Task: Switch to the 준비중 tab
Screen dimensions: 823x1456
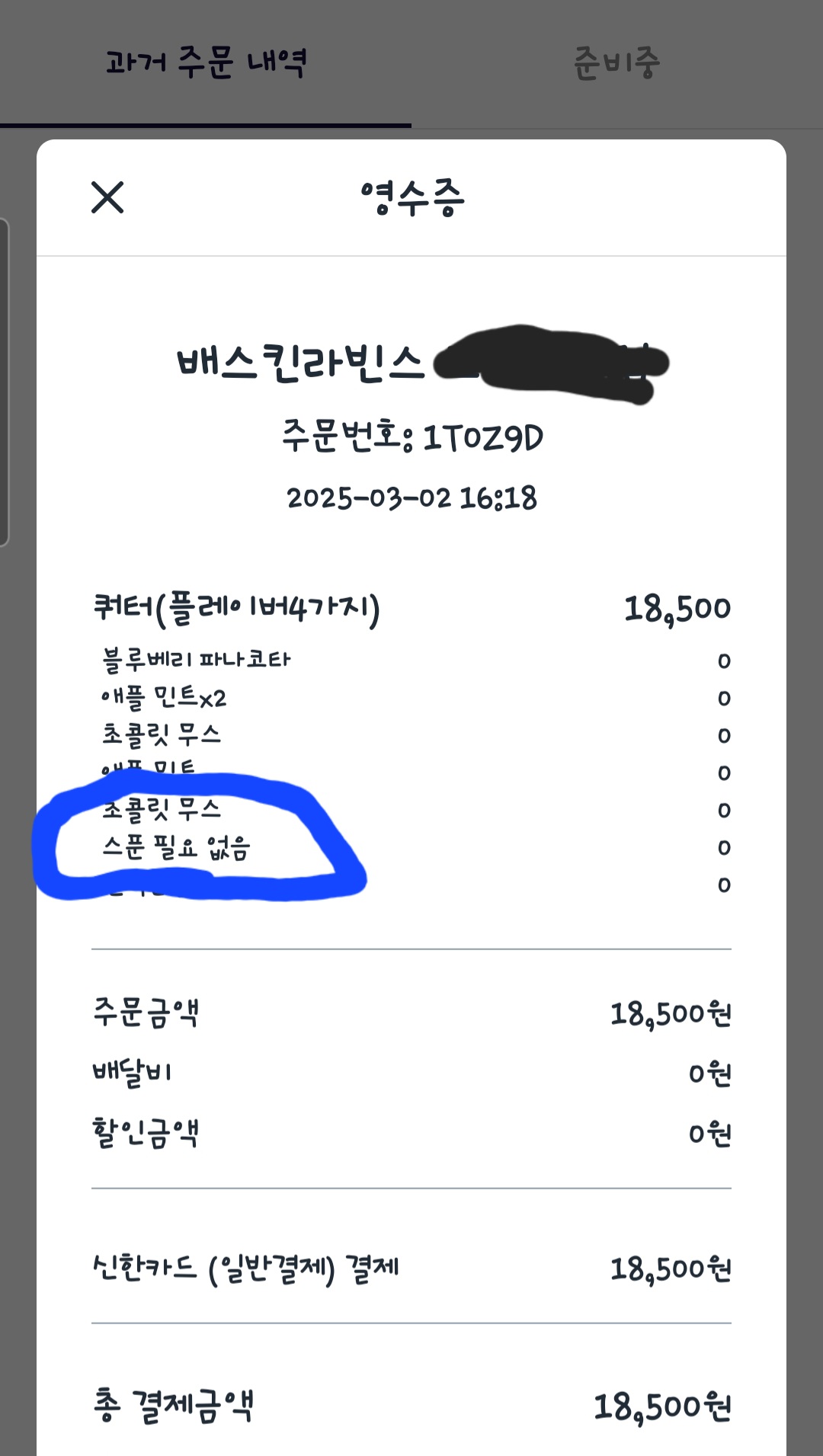Action: [616, 63]
